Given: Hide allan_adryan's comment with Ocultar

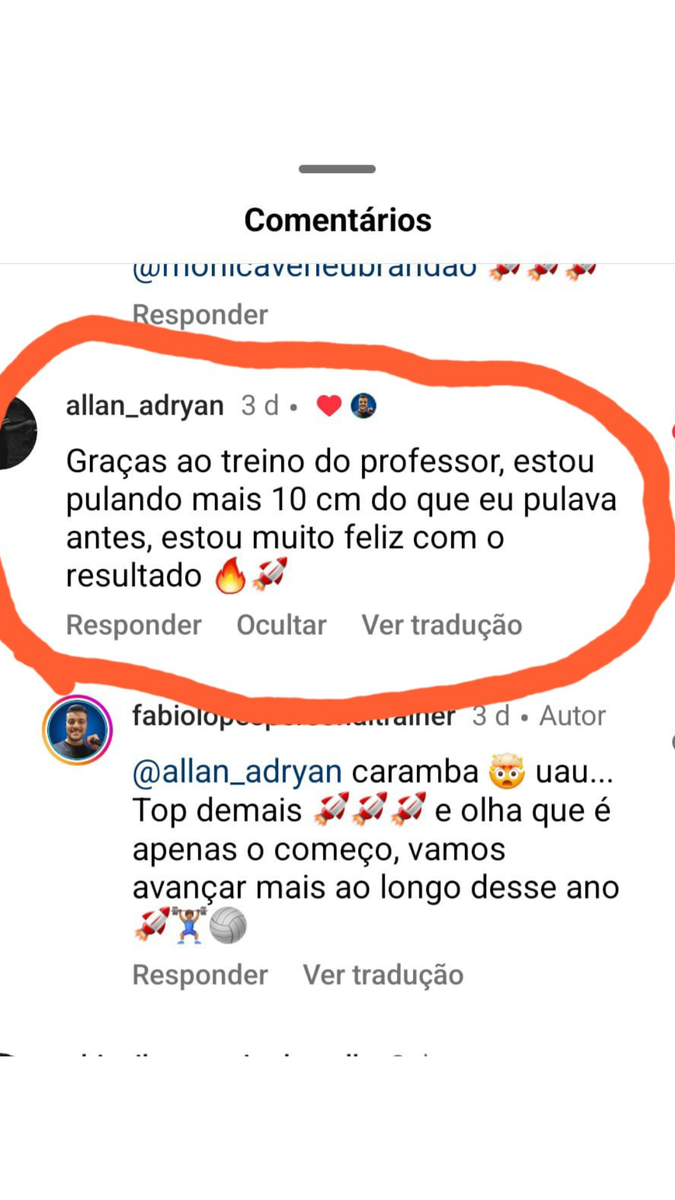Looking at the screenshot, I should 281,625.
